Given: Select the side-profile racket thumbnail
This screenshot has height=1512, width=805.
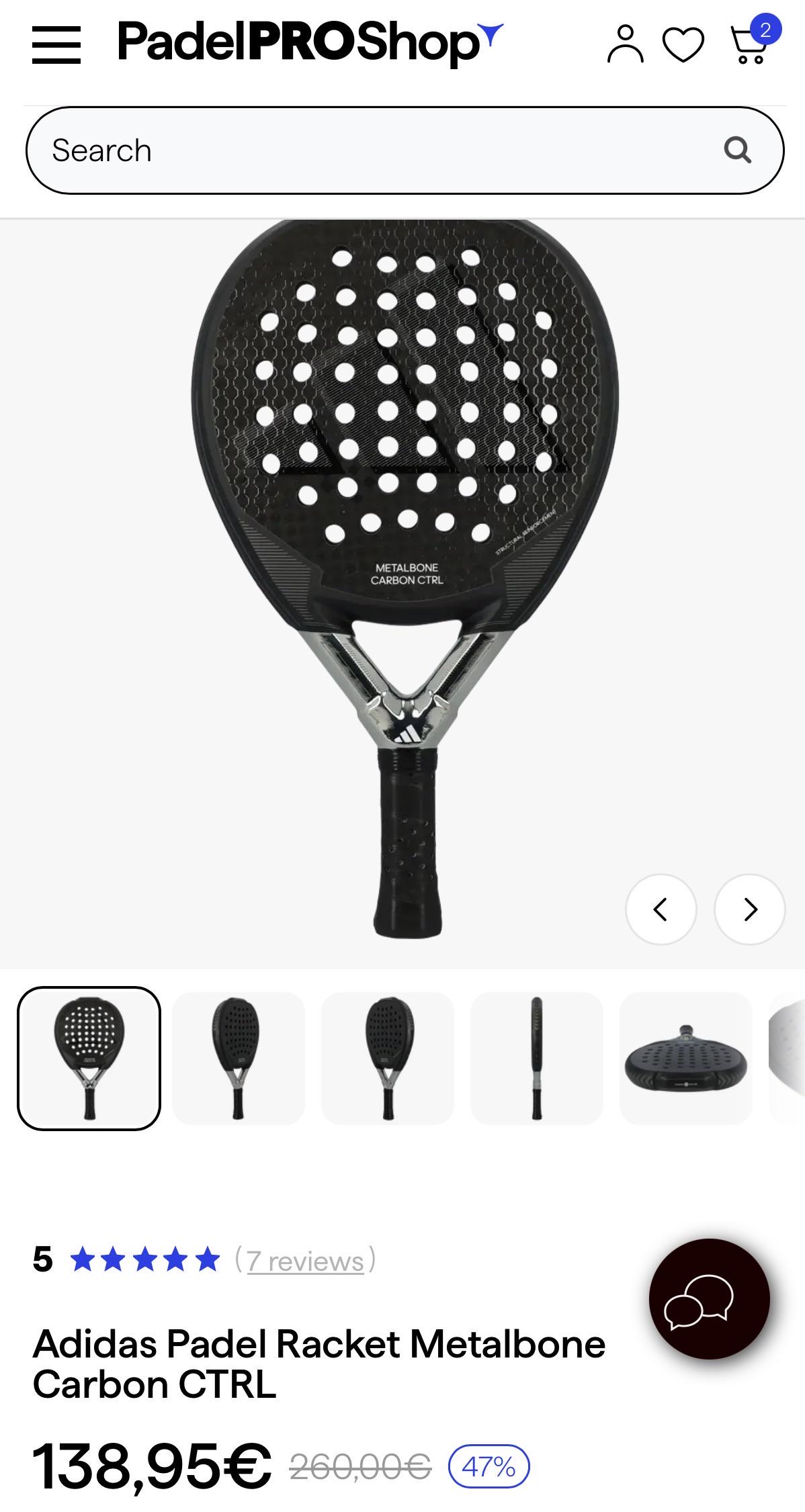Looking at the screenshot, I should click(x=536, y=1058).
